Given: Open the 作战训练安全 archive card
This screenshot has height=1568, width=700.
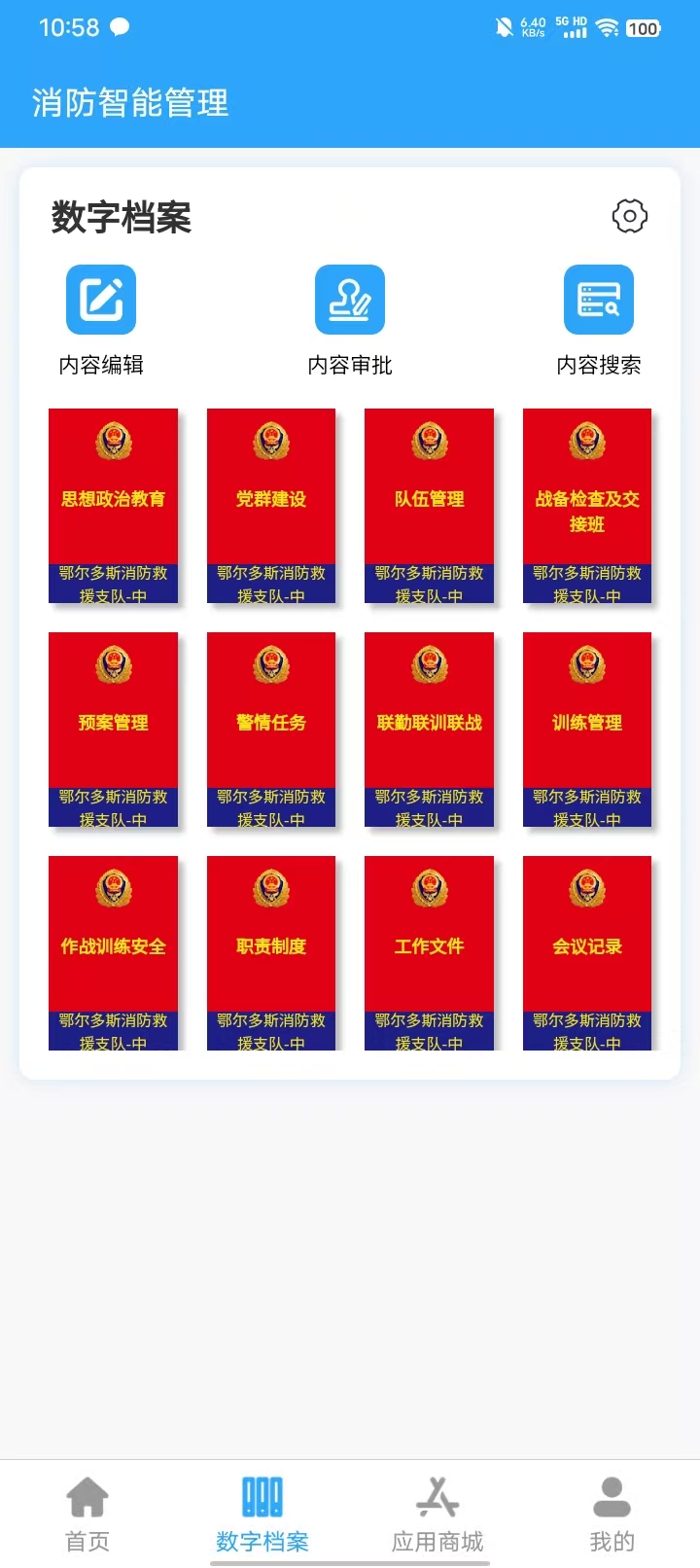Looking at the screenshot, I should click(113, 953).
